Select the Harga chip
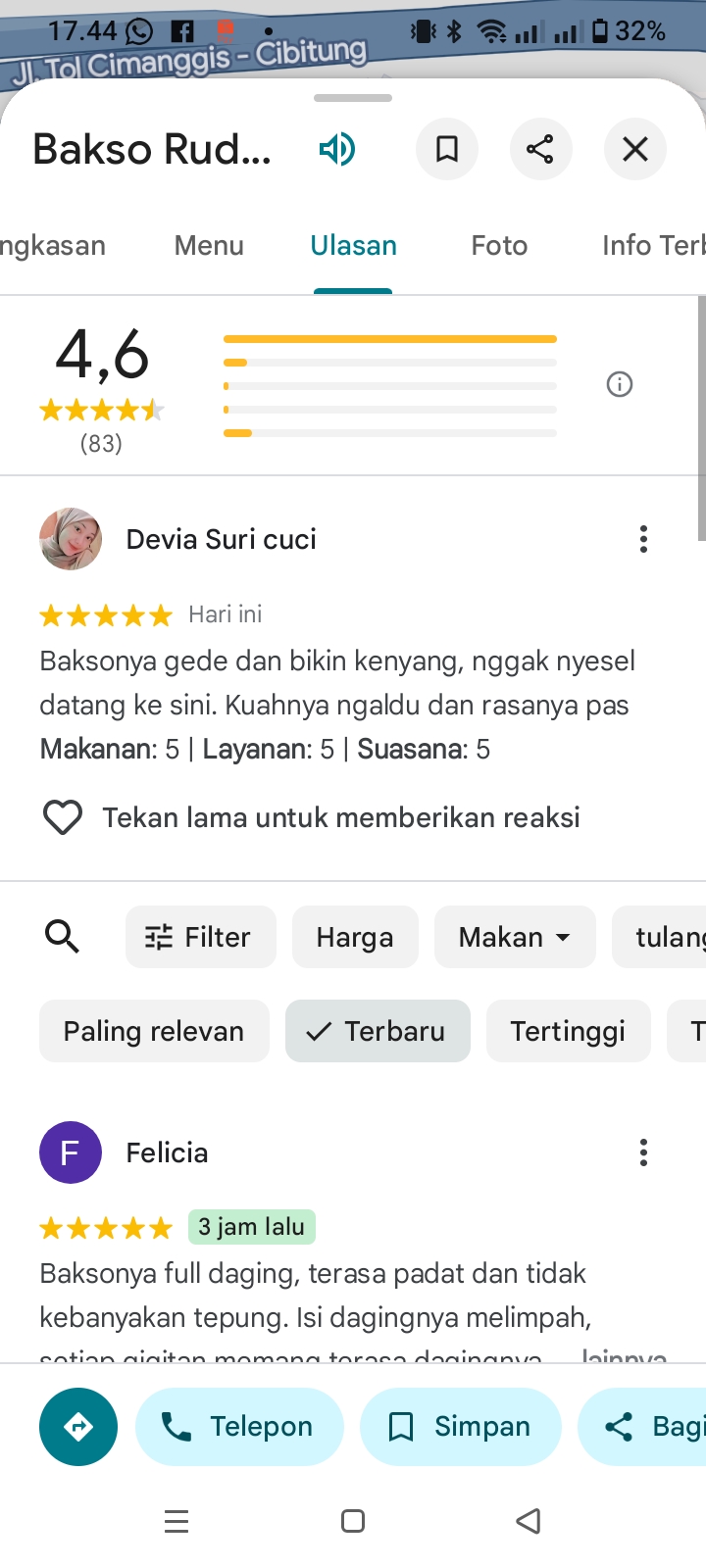706x1568 pixels. click(355, 938)
